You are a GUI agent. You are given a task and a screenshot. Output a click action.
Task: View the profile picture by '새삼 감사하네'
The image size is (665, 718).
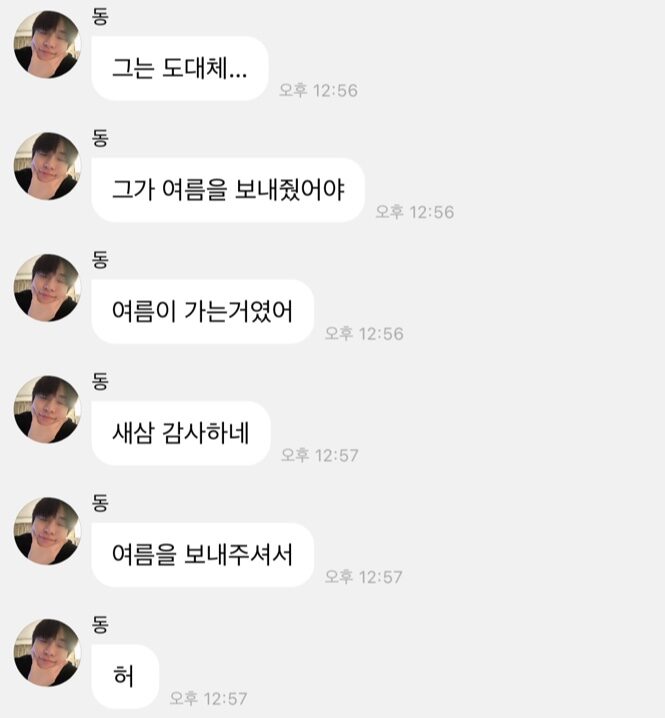(46, 410)
